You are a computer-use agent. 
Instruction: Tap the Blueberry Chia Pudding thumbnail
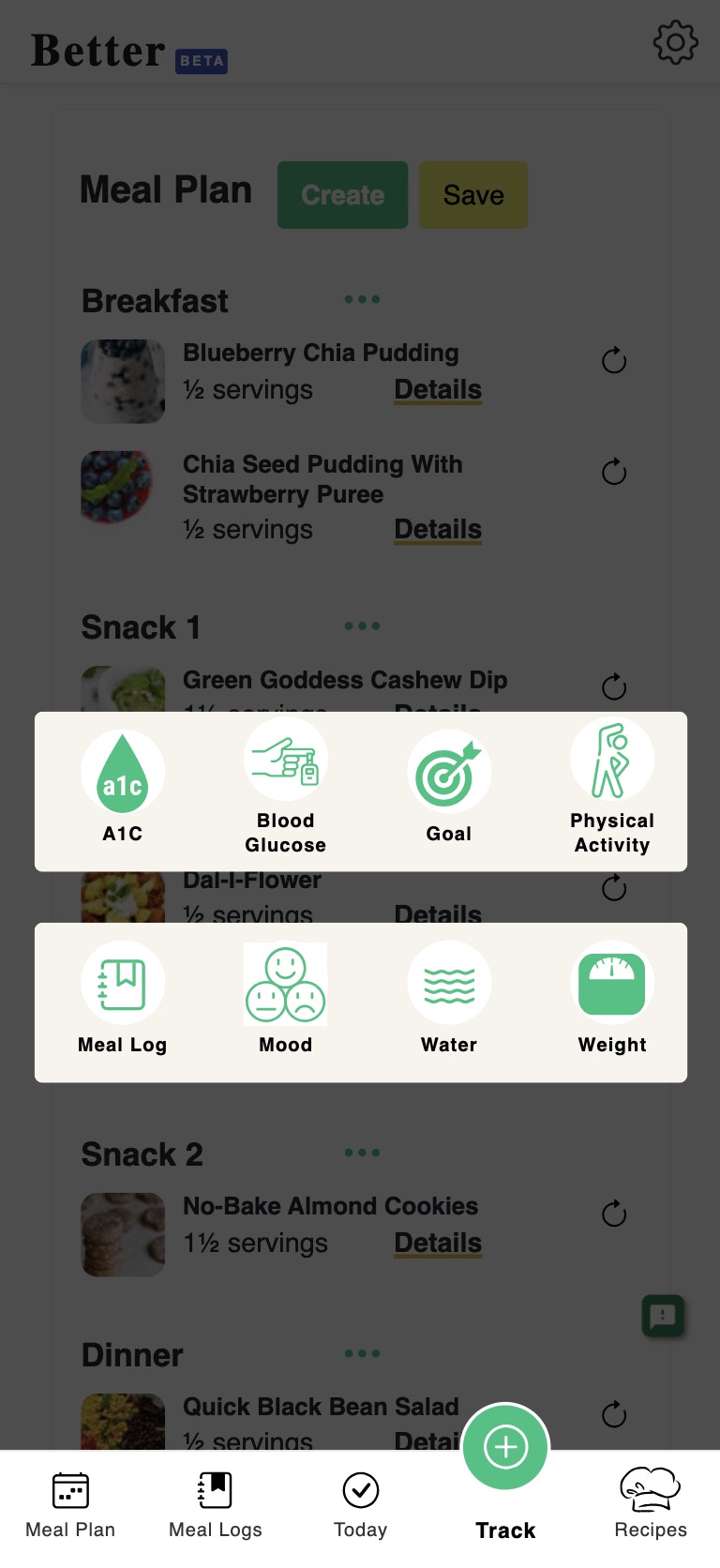123,382
